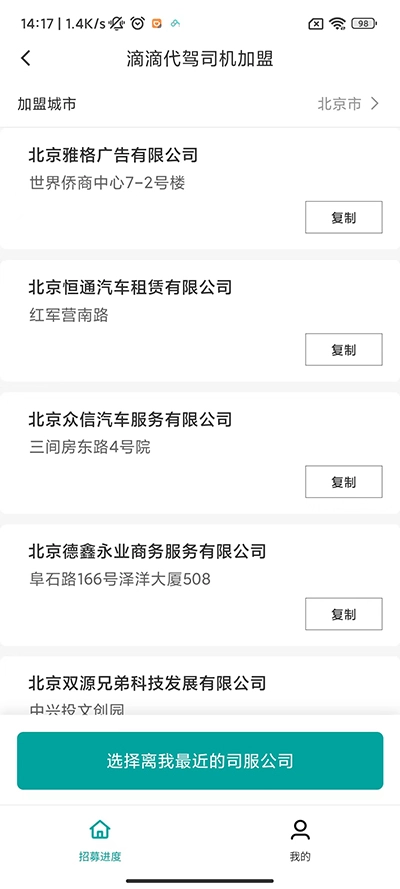Screen dimensions: 400x889
Task: Switch to the 招募进度 tab
Action: [100, 840]
